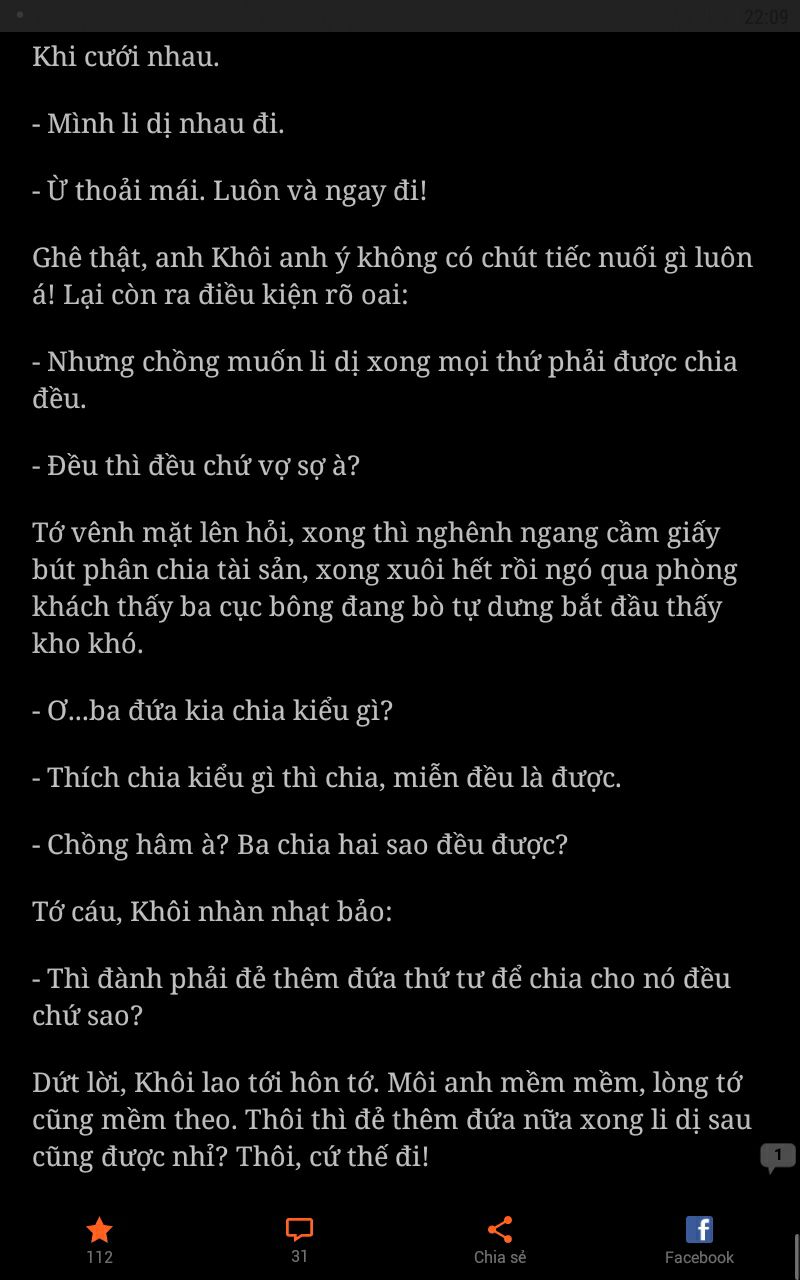Share this story on Facebook
This screenshot has width=800, height=1280.
pyautogui.click(x=699, y=1240)
